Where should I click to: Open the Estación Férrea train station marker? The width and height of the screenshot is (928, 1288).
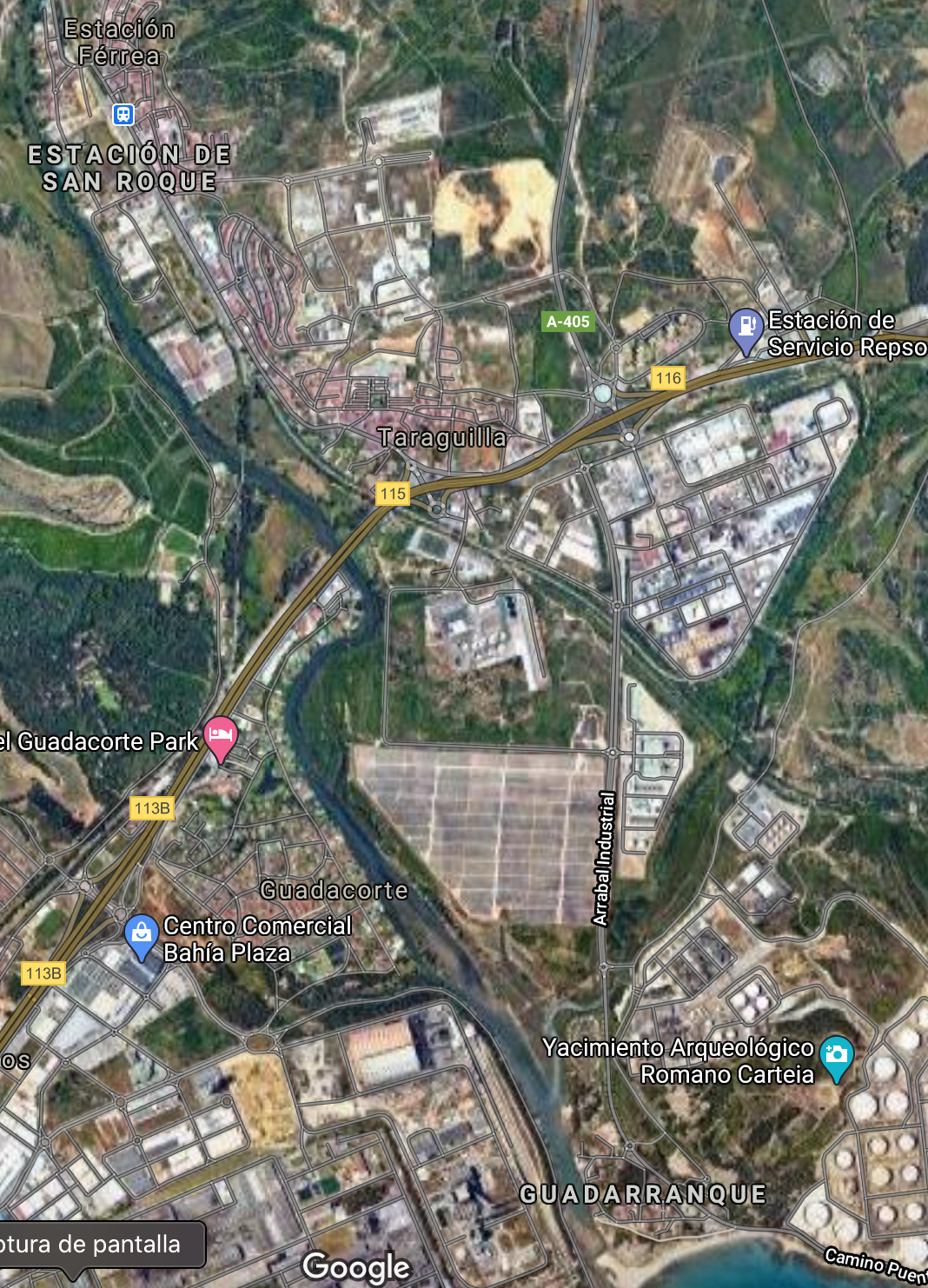tap(123, 114)
